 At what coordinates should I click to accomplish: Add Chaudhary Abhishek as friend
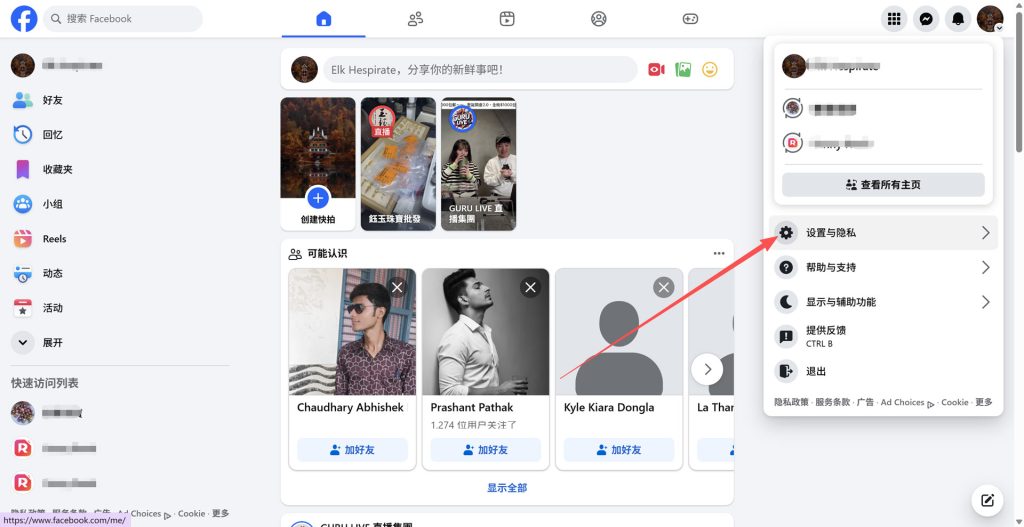pyautogui.click(x=351, y=450)
